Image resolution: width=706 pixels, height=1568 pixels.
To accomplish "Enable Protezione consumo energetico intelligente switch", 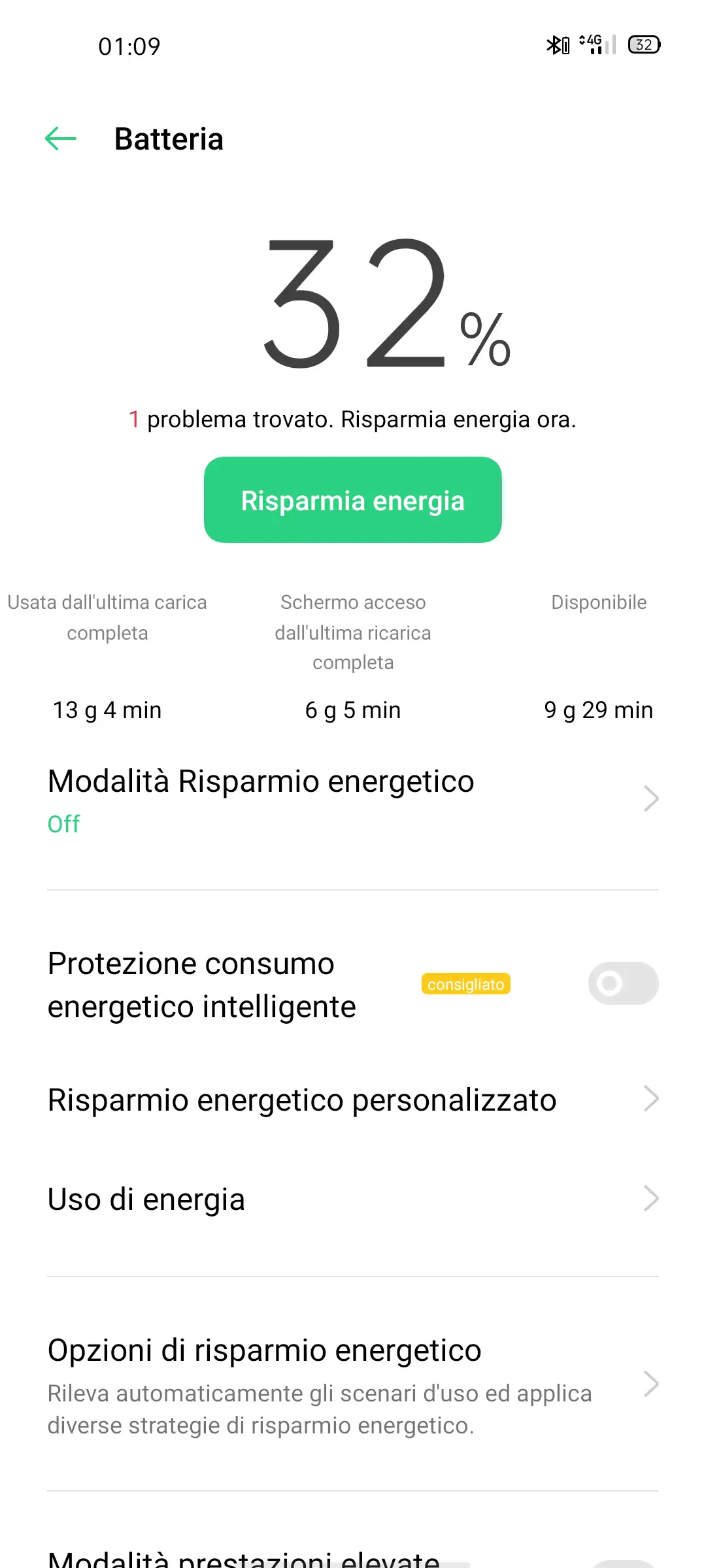I will [623, 983].
